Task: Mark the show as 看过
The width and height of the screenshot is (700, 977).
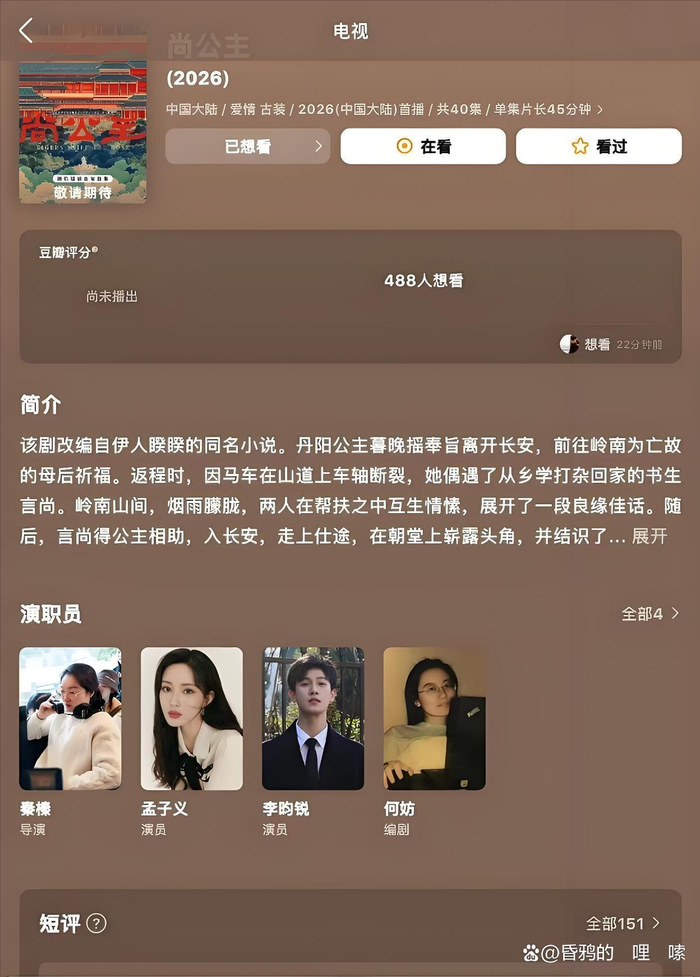Action: coord(598,146)
